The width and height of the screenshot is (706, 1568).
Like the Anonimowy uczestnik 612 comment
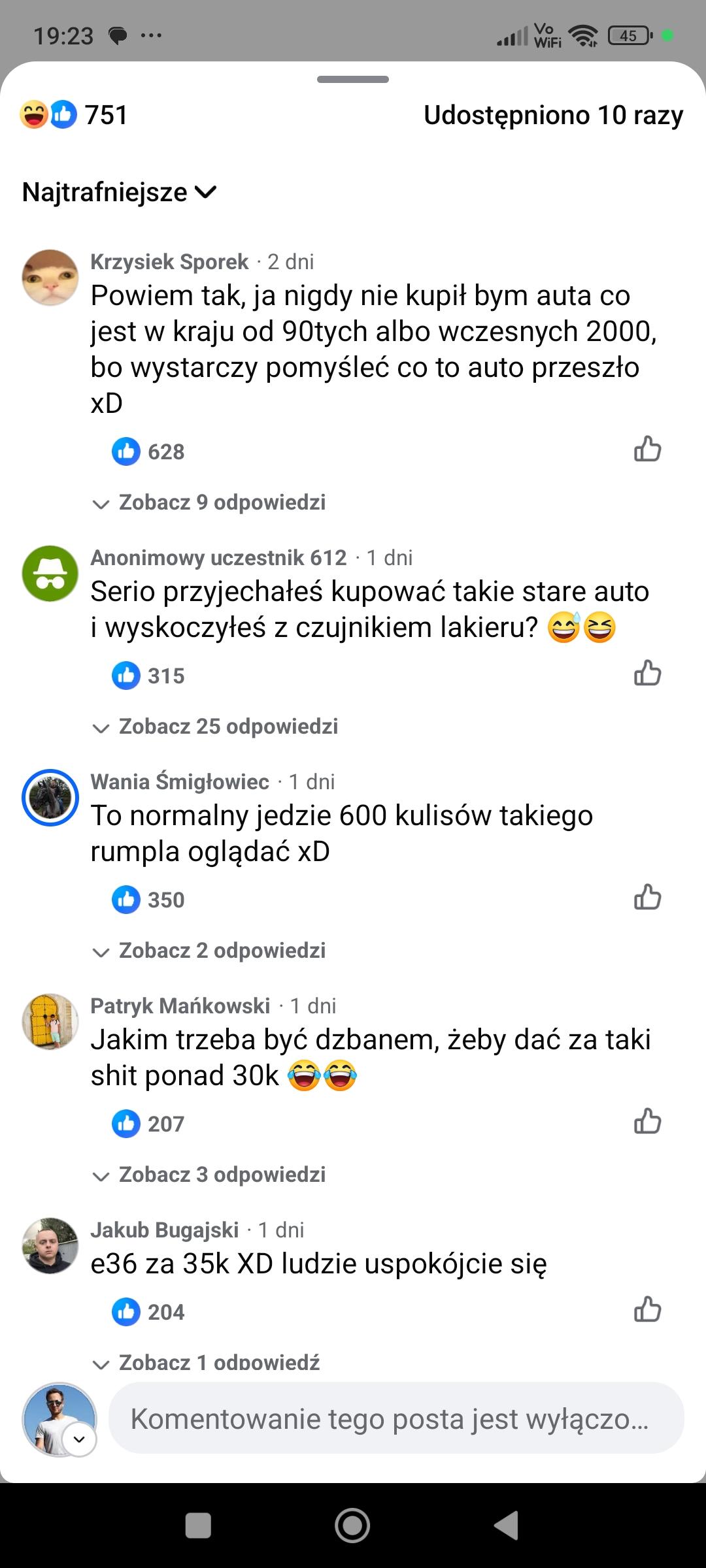click(647, 674)
